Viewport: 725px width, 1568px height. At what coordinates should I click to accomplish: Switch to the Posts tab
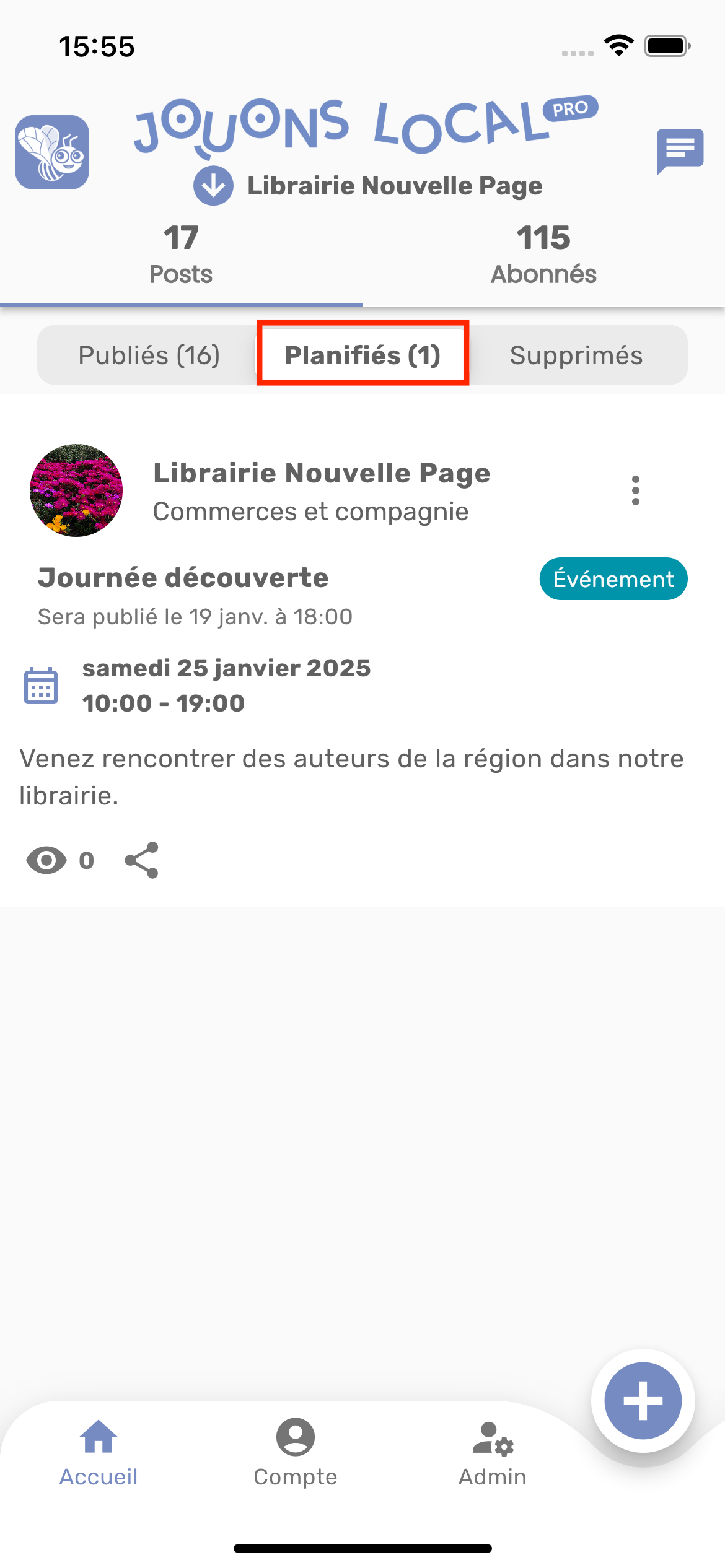point(181,255)
